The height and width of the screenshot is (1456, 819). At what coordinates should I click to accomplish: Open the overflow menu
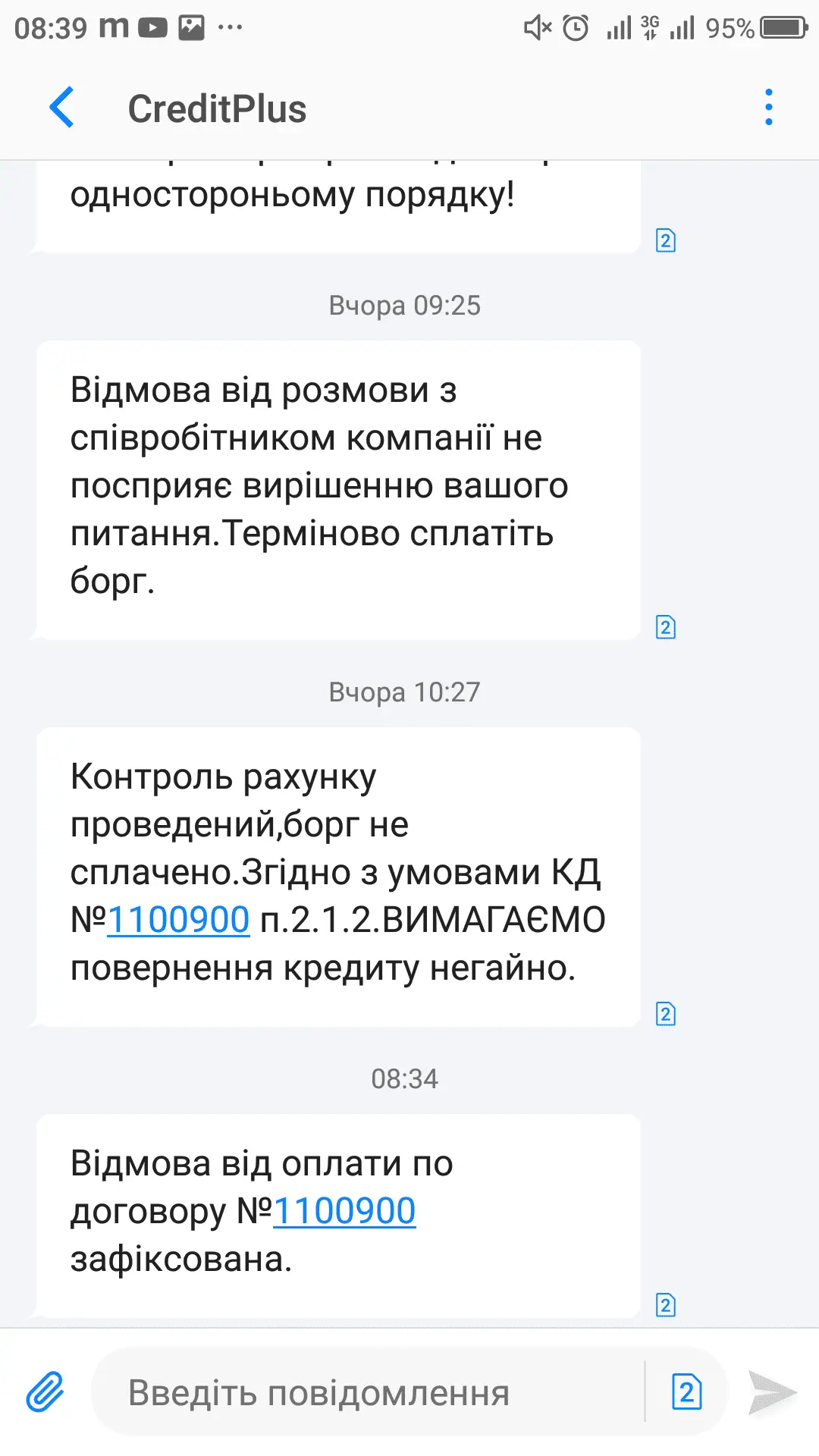pyautogui.click(x=768, y=108)
